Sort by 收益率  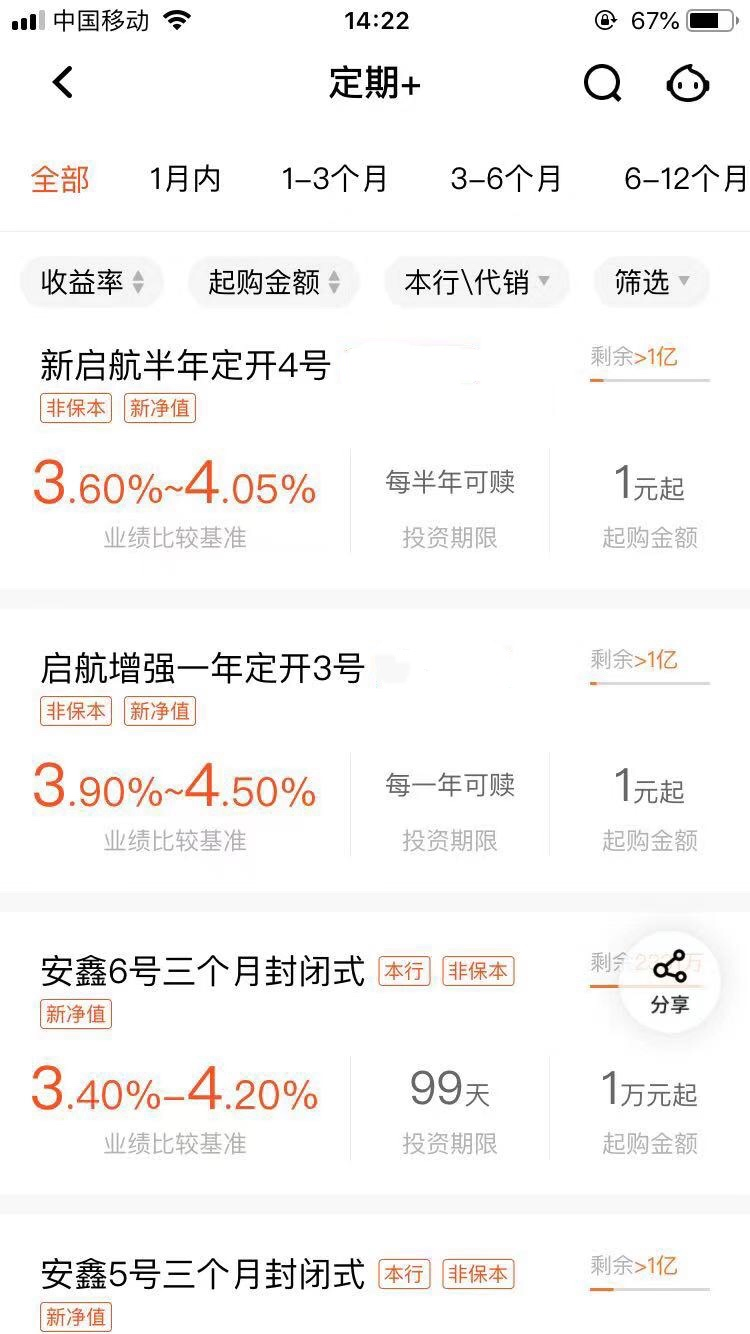tap(93, 283)
